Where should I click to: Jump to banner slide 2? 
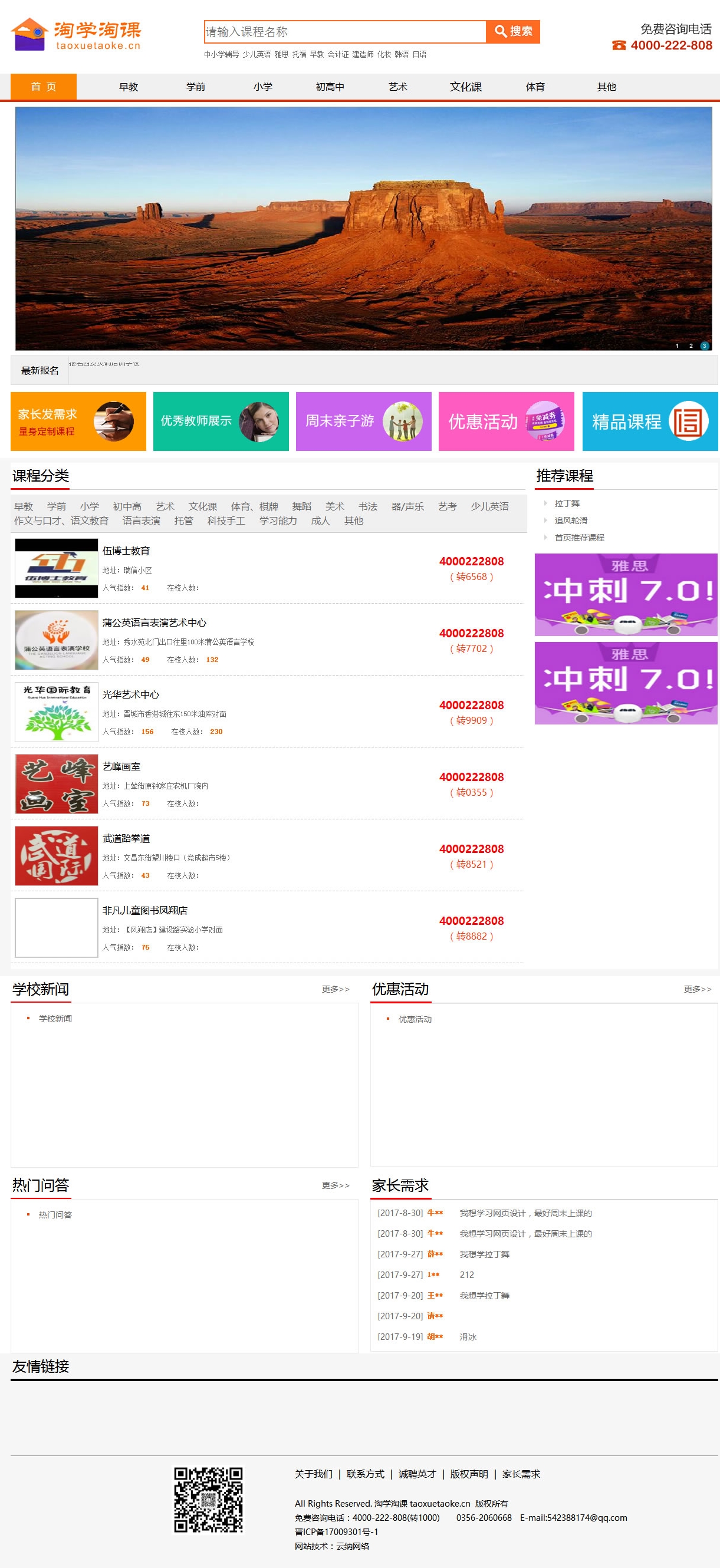(x=691, y=346)
